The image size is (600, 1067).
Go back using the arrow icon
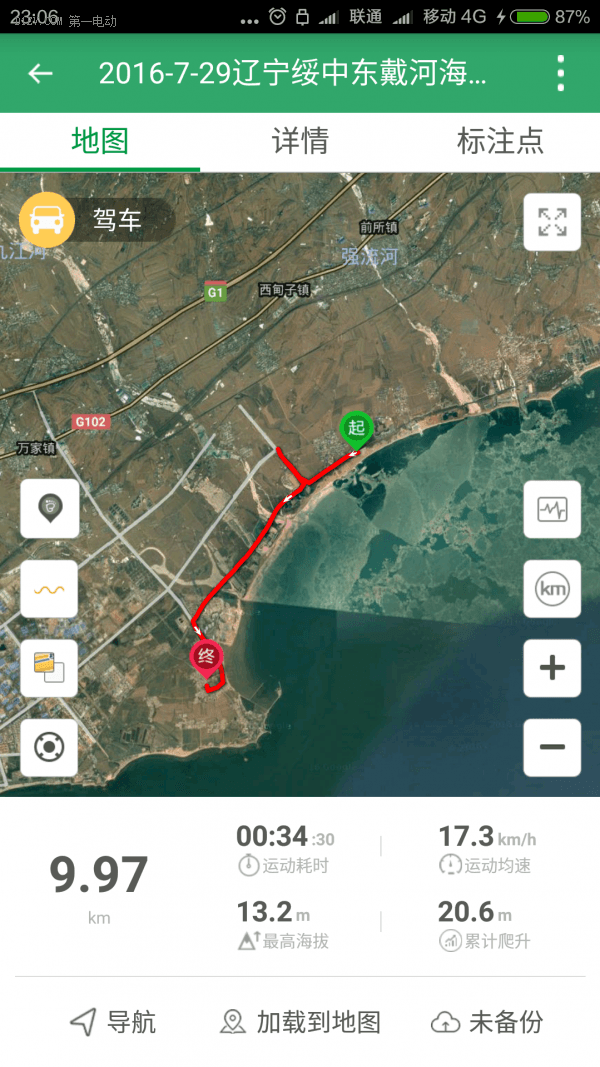click(x=40, y=73)
